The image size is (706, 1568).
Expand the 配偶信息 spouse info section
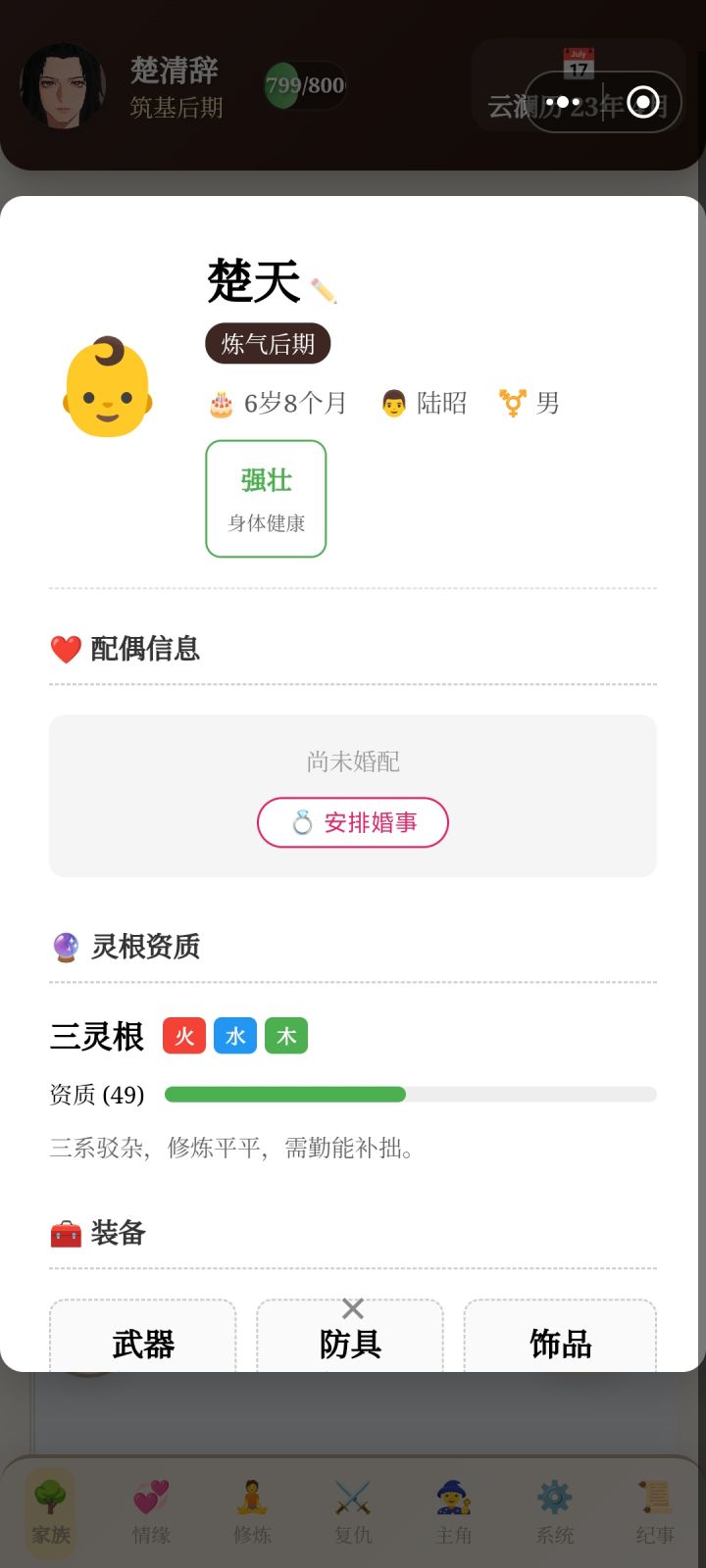(126, 648)
